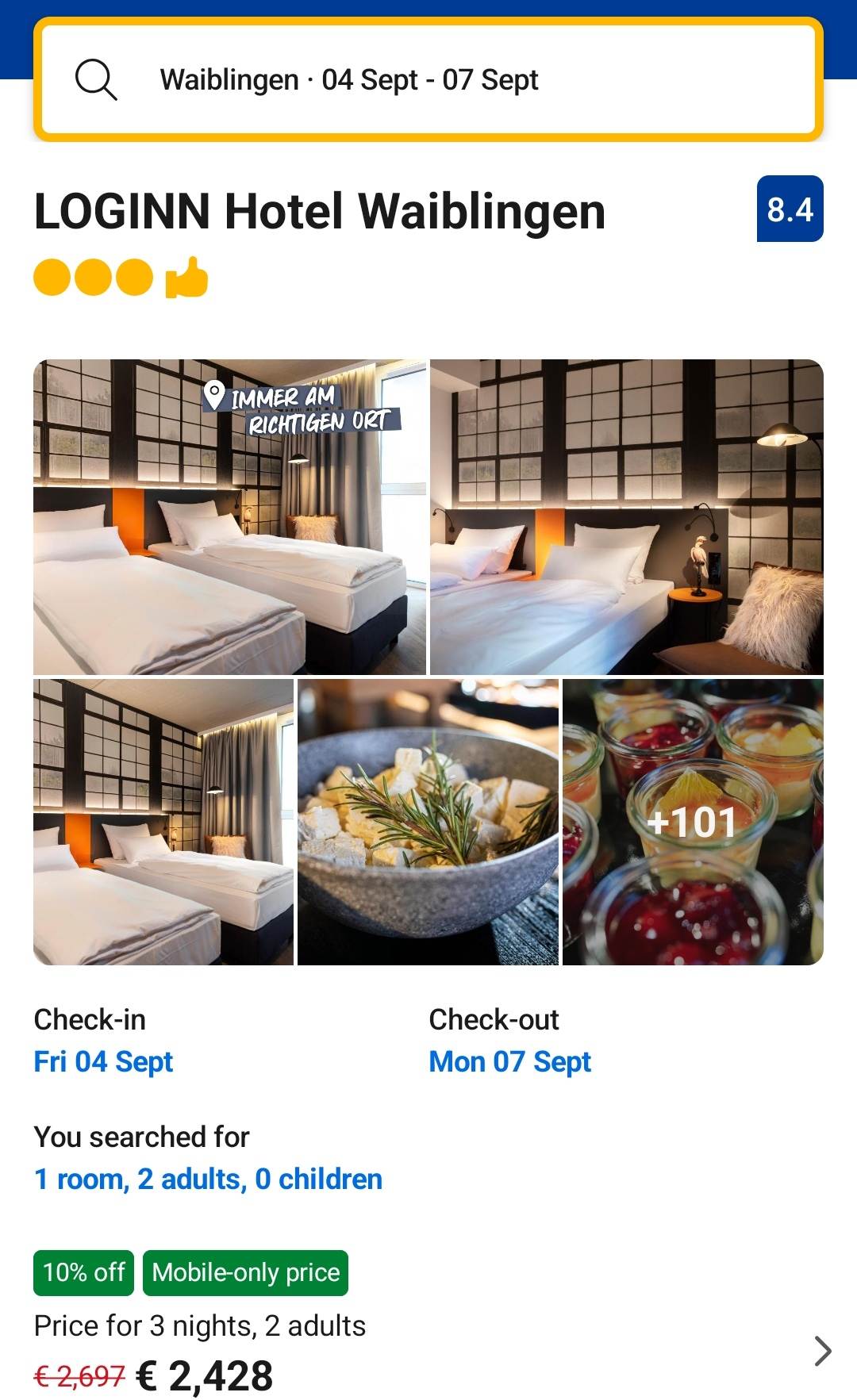Image resolution: width=857 pixels, height=1400 pixels.
Task: Open the 8.4 review score badge
Action: [x=790, y=209]
